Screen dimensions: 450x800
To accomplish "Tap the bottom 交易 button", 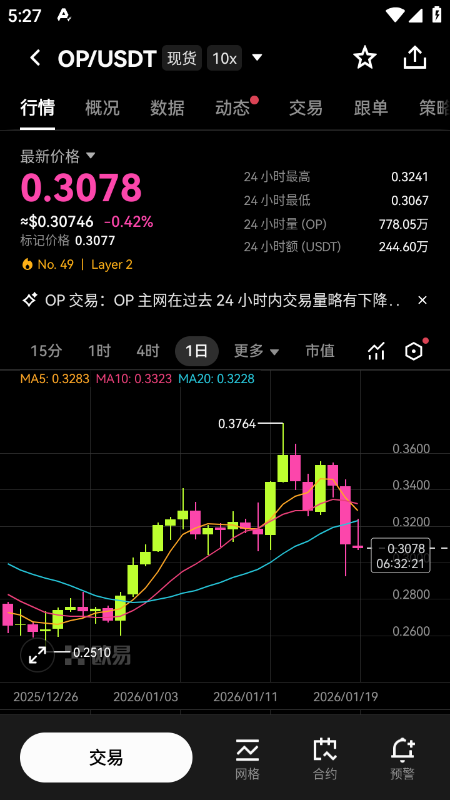I will pos(106,758).
